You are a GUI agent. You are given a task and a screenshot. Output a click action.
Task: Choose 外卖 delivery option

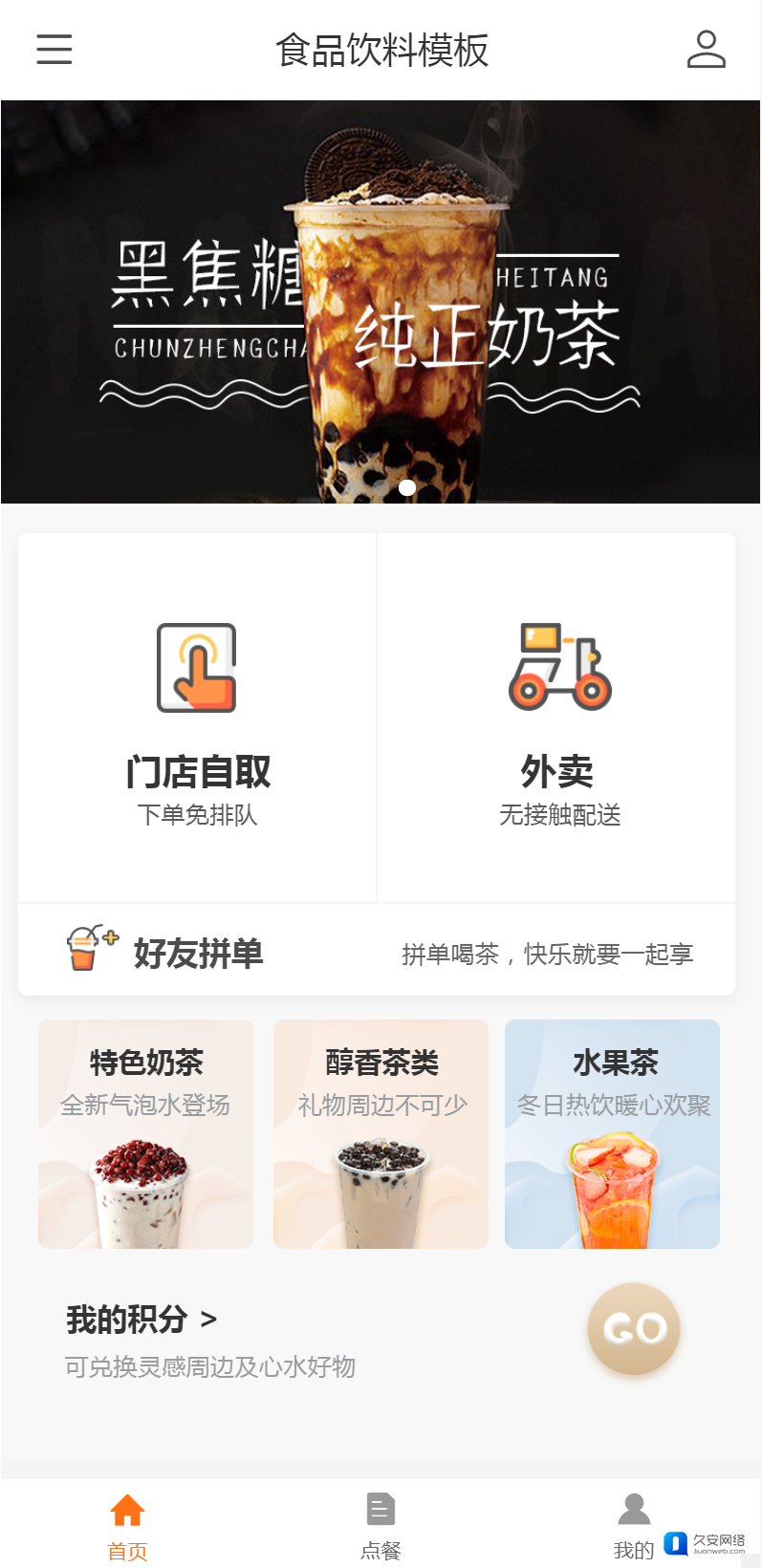point(558,719)
